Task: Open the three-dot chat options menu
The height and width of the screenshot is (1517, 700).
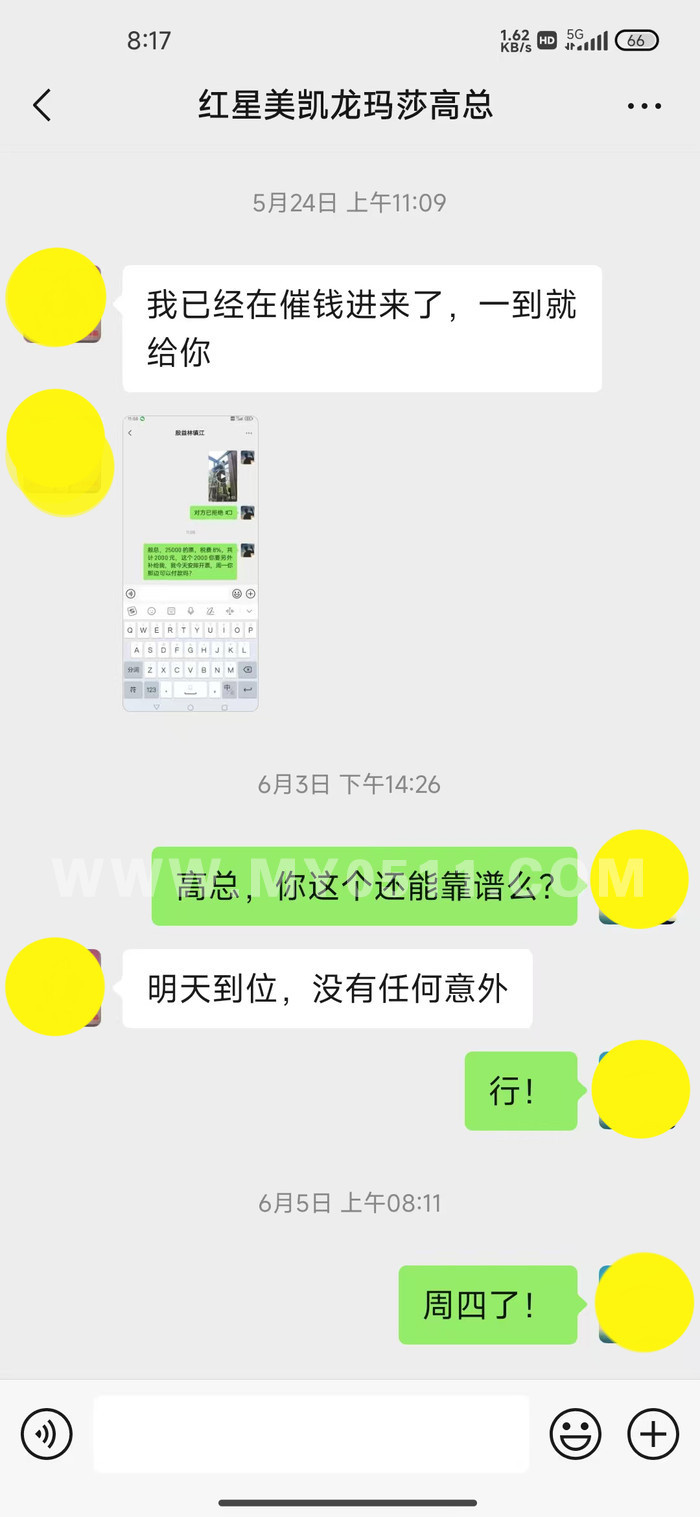Action: click(x=644, y=106)
